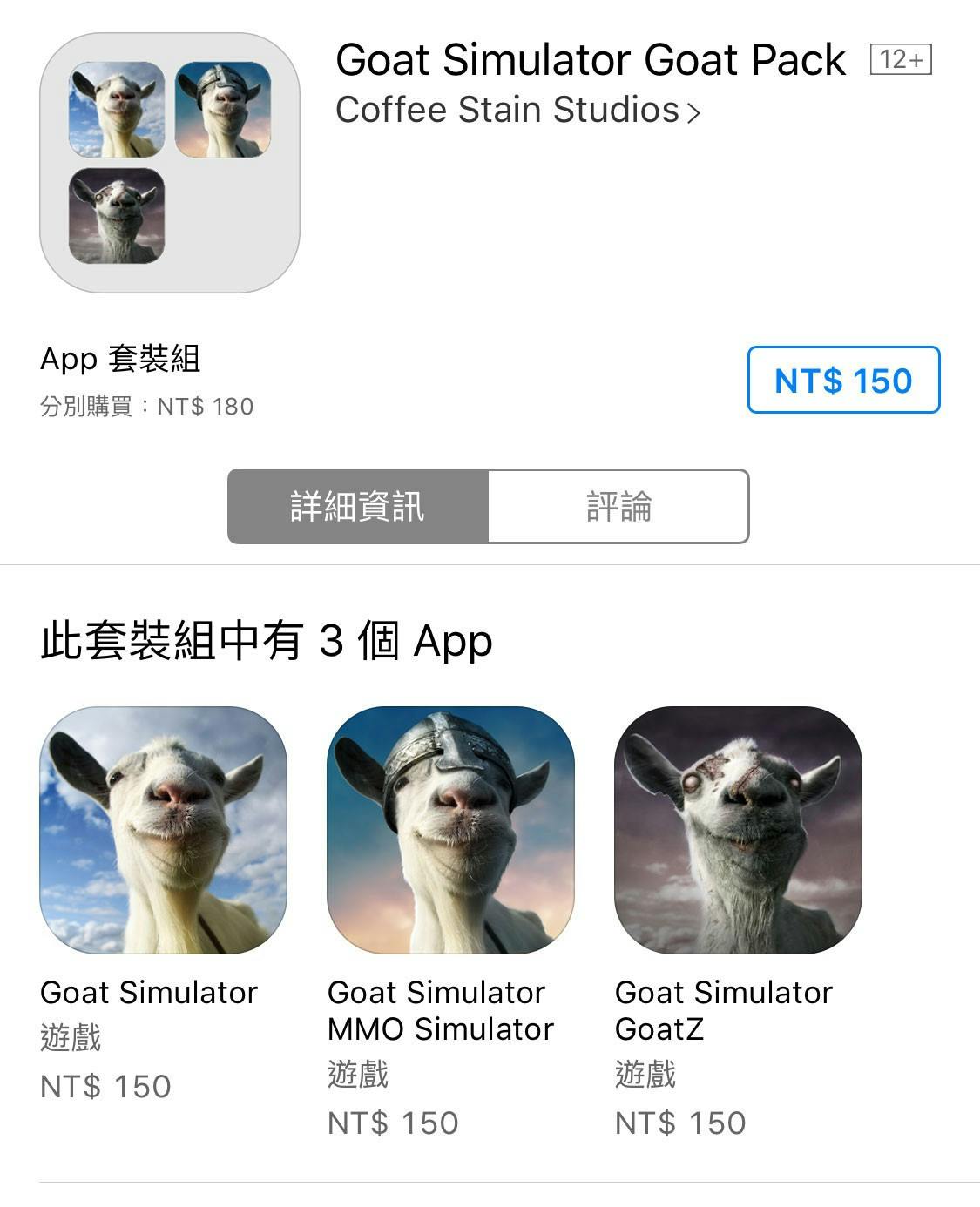980x1207 pixels.
Task: Toggle the 詳細資訊/評論 segmented control to reviews
Action: (x=620, y=506)
